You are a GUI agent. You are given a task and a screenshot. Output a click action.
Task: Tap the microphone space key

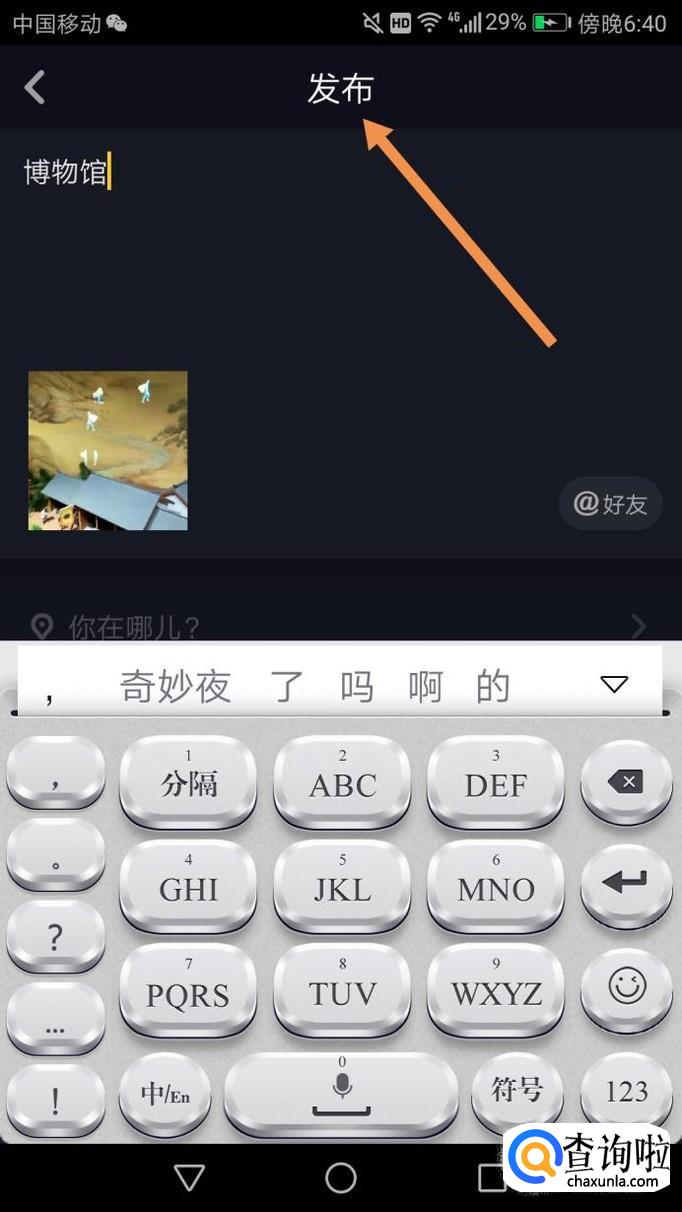(x=342, y=1092)
